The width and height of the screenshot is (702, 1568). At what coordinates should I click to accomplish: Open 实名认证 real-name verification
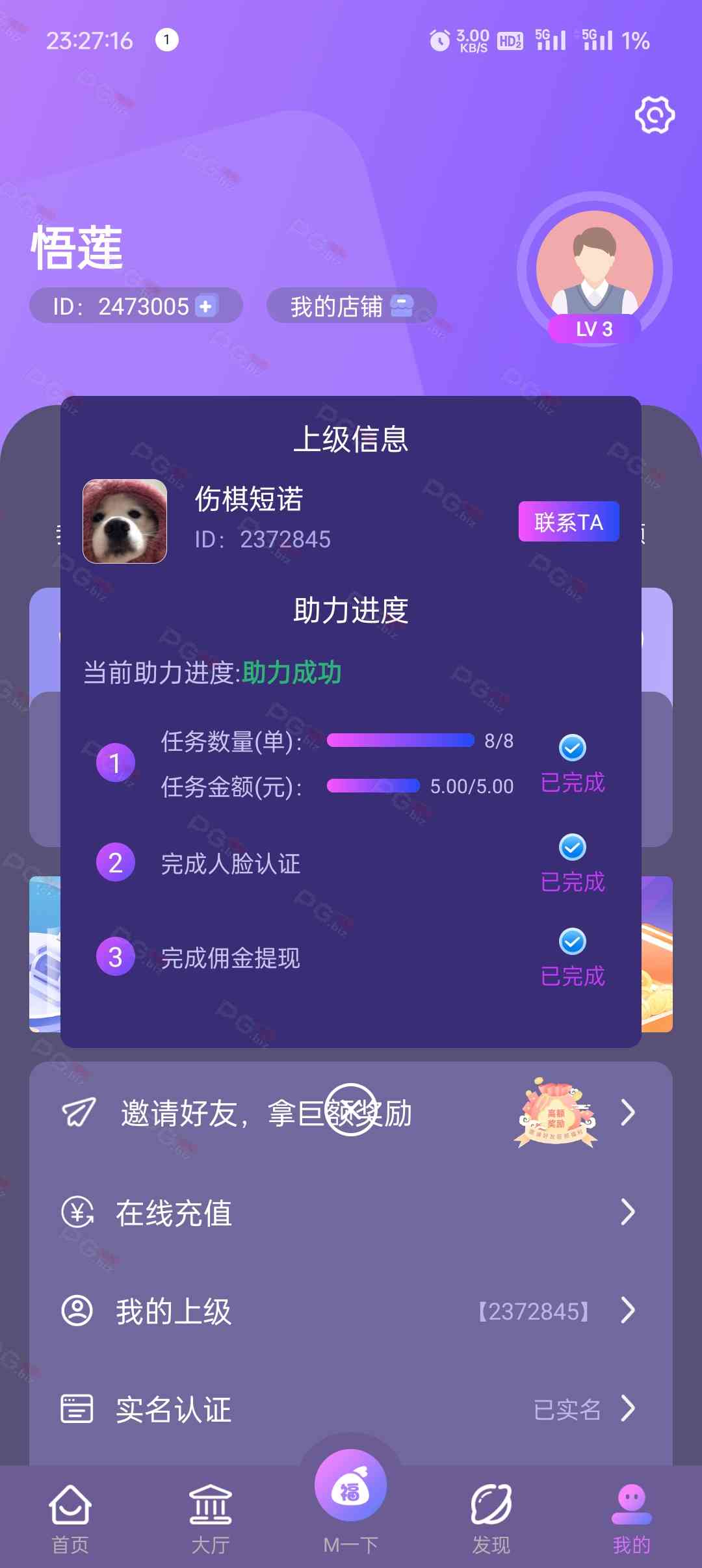[x=351, y=1409]
